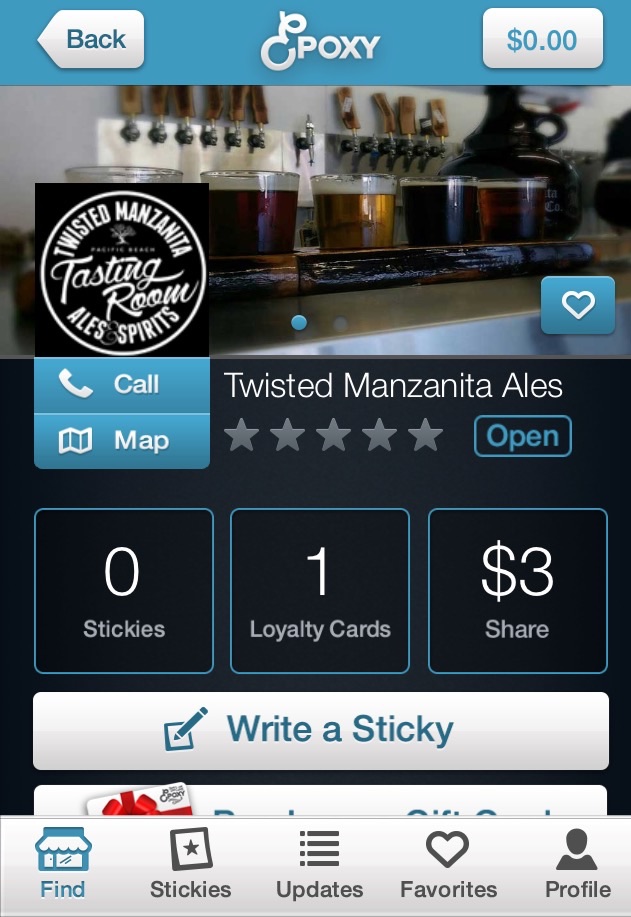This screenshot has width=631, height=917.
Task: Go back to the previous screen
Action: click(x=92, y=40)
